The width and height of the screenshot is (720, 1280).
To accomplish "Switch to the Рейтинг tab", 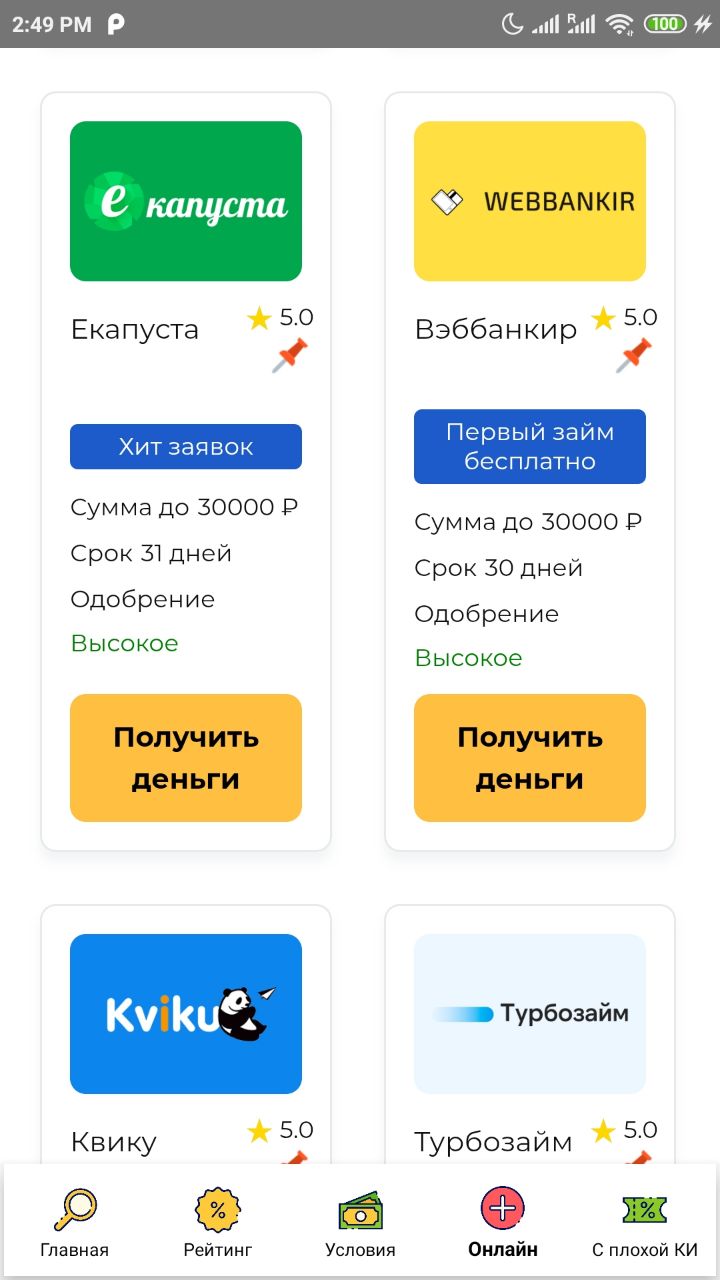I will coord(217,1218).
